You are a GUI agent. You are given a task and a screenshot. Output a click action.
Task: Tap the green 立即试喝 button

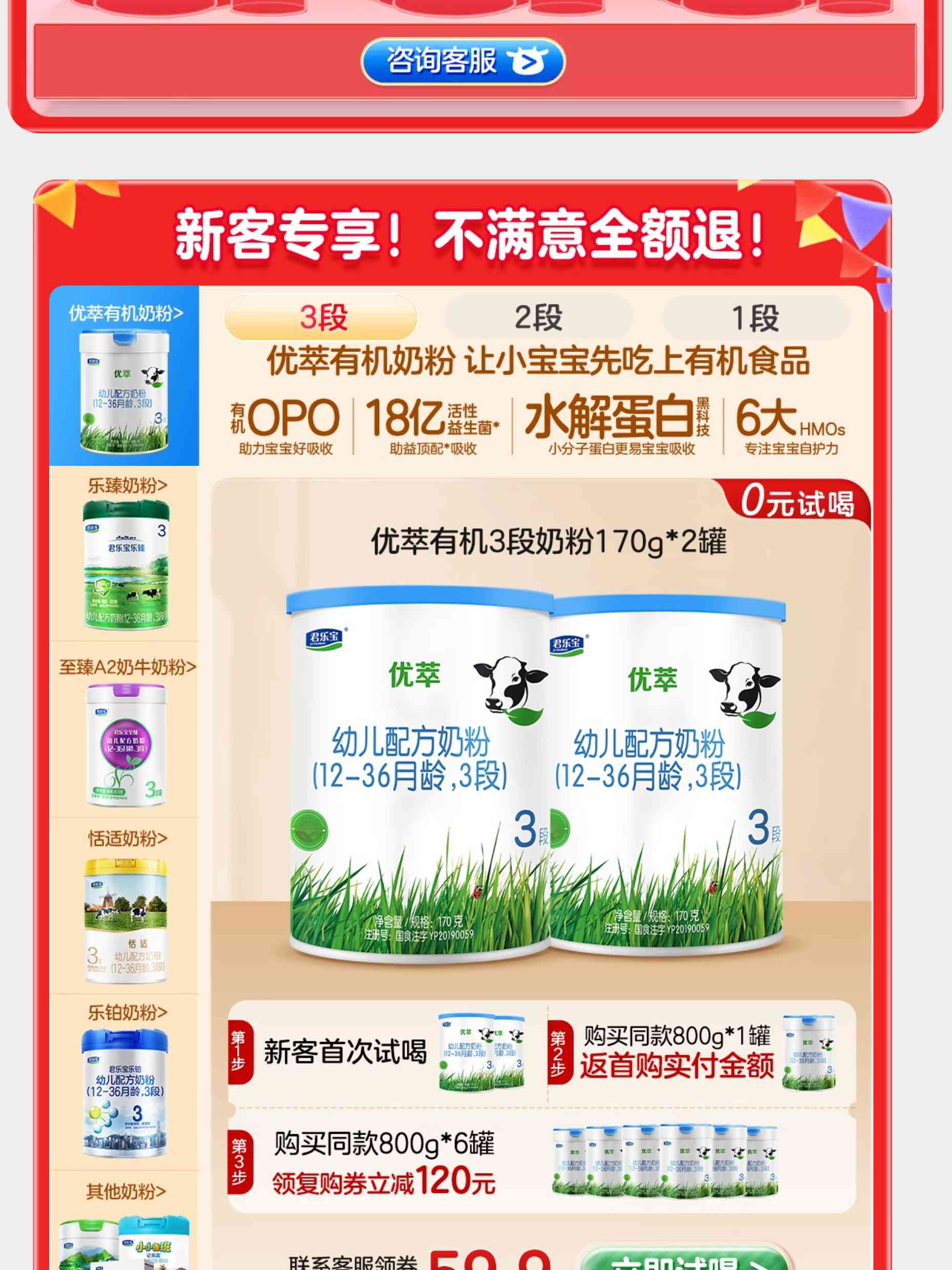(x=686, y=1260)
